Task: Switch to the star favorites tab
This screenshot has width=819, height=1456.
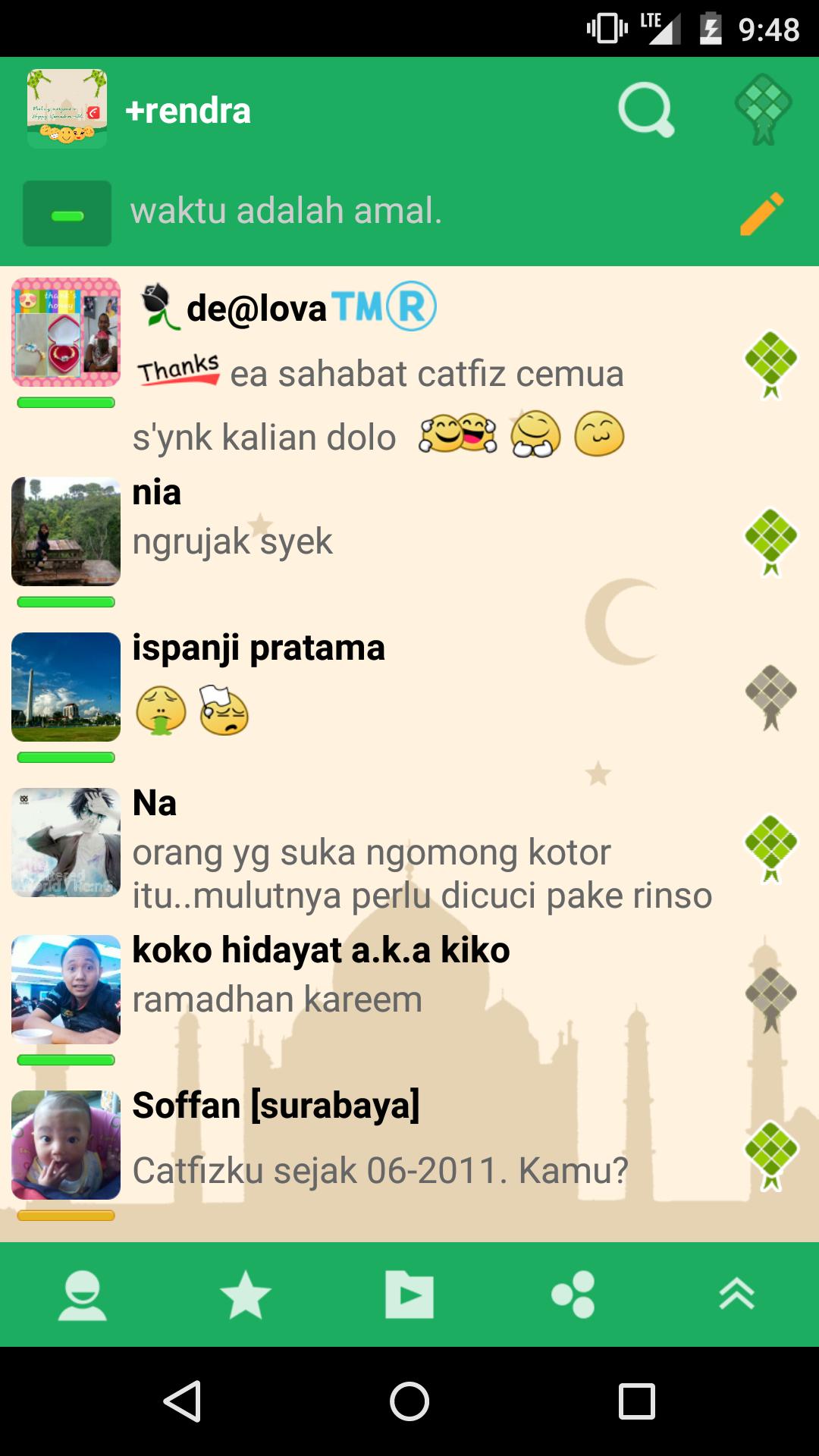Action: [246, 1295]
